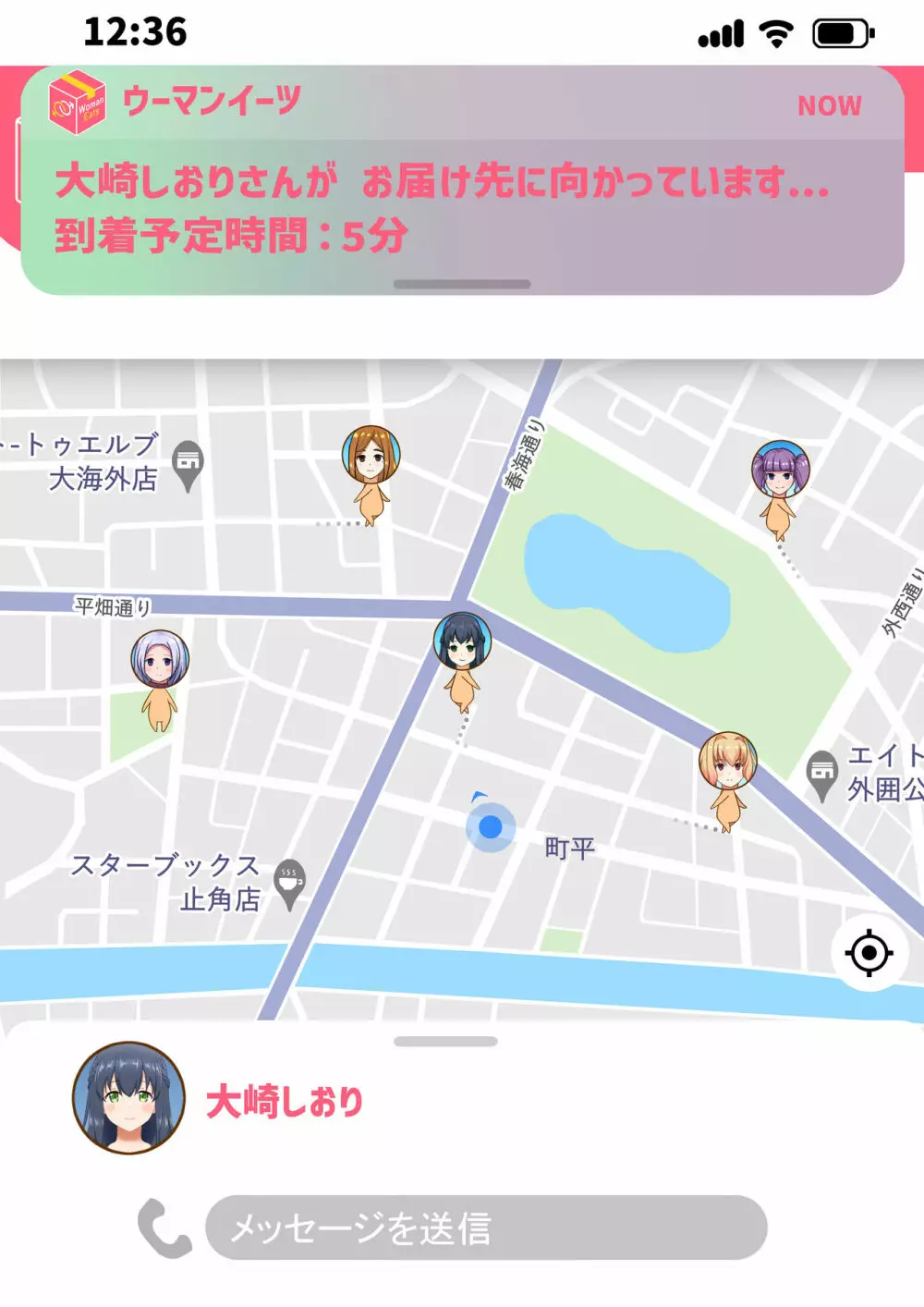Open the ウーマンイーツ delivery notification banner

point(462,180)
